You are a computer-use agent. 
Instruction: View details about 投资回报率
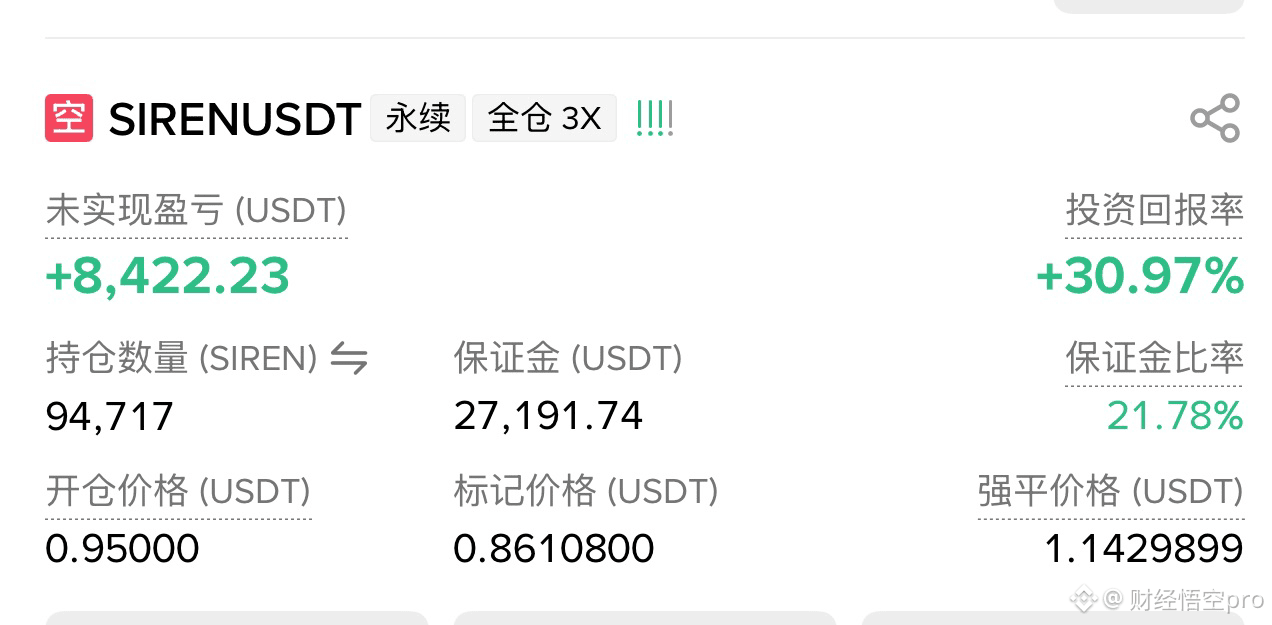[1154, 211]
